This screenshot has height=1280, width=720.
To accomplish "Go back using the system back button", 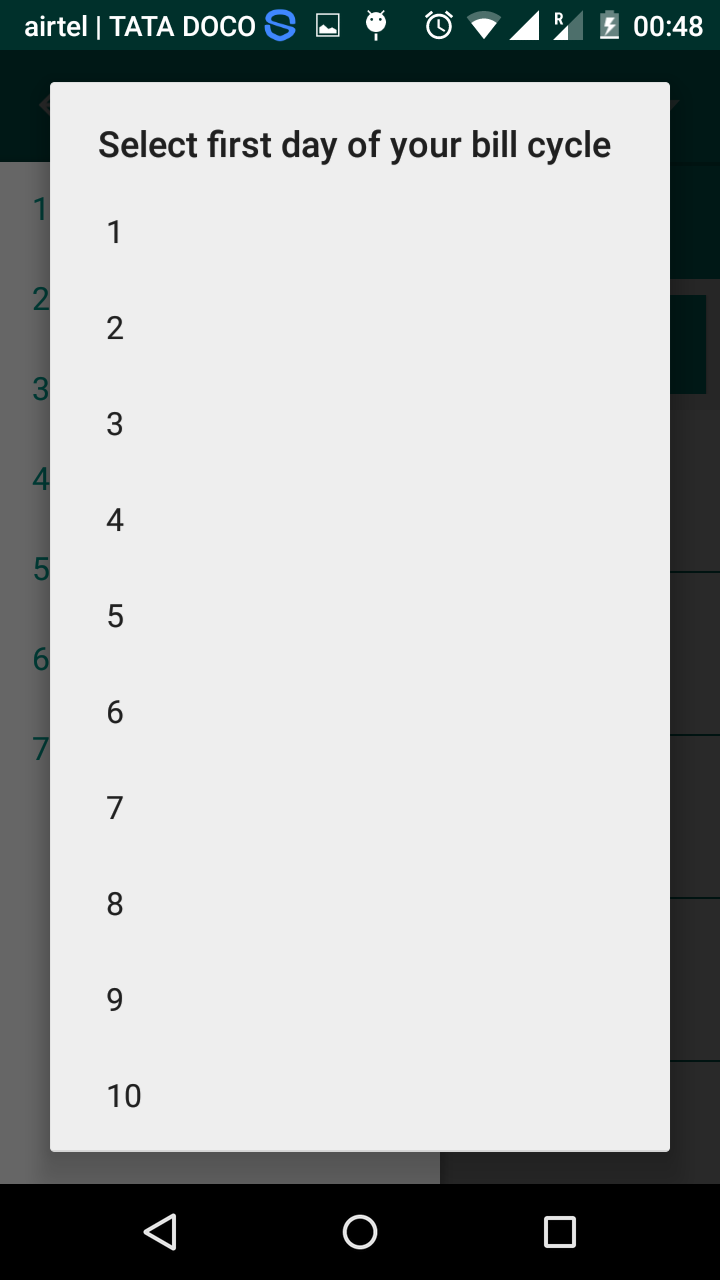I will (x=160, y=1232).
